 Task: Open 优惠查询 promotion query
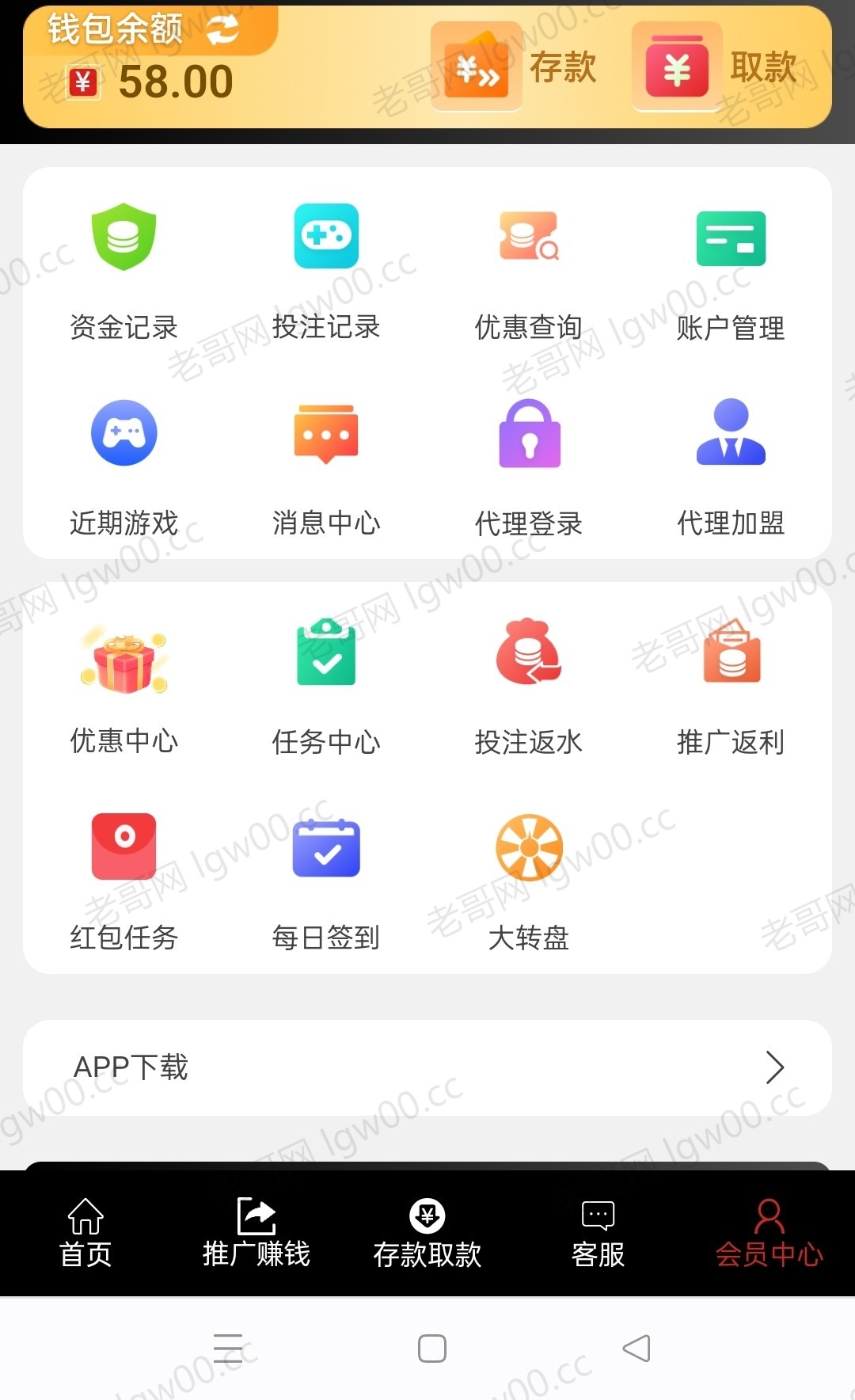pos(529,269)
